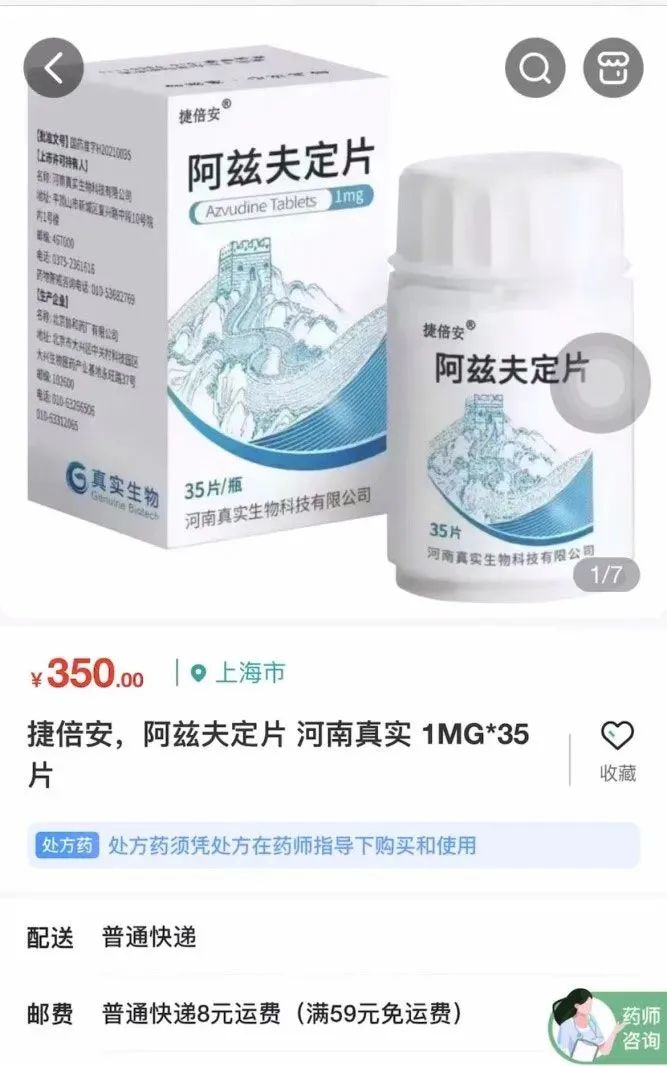
Task: Go back using the arrow button
Action: point(53,68)
